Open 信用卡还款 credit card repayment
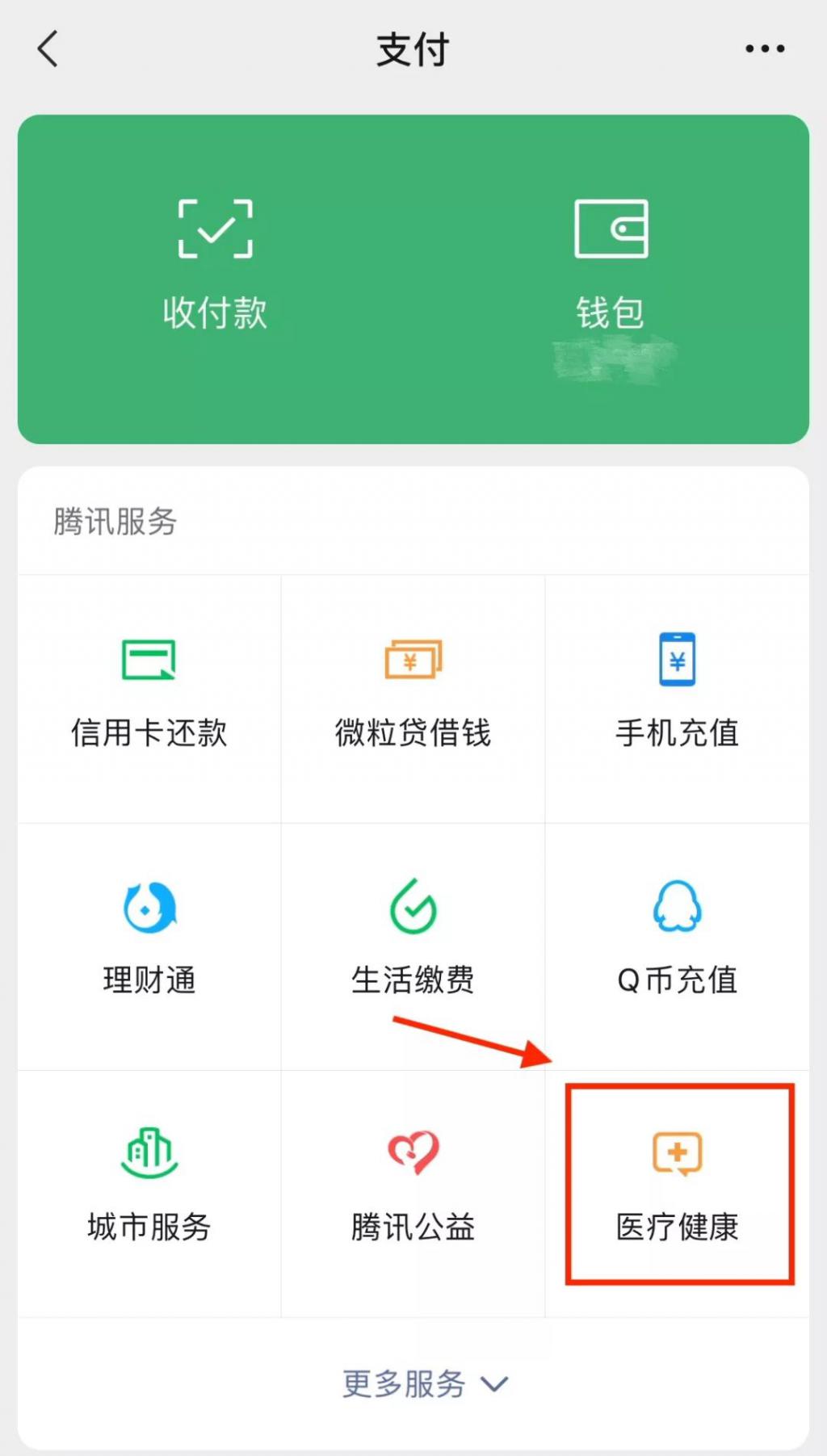 149,696
